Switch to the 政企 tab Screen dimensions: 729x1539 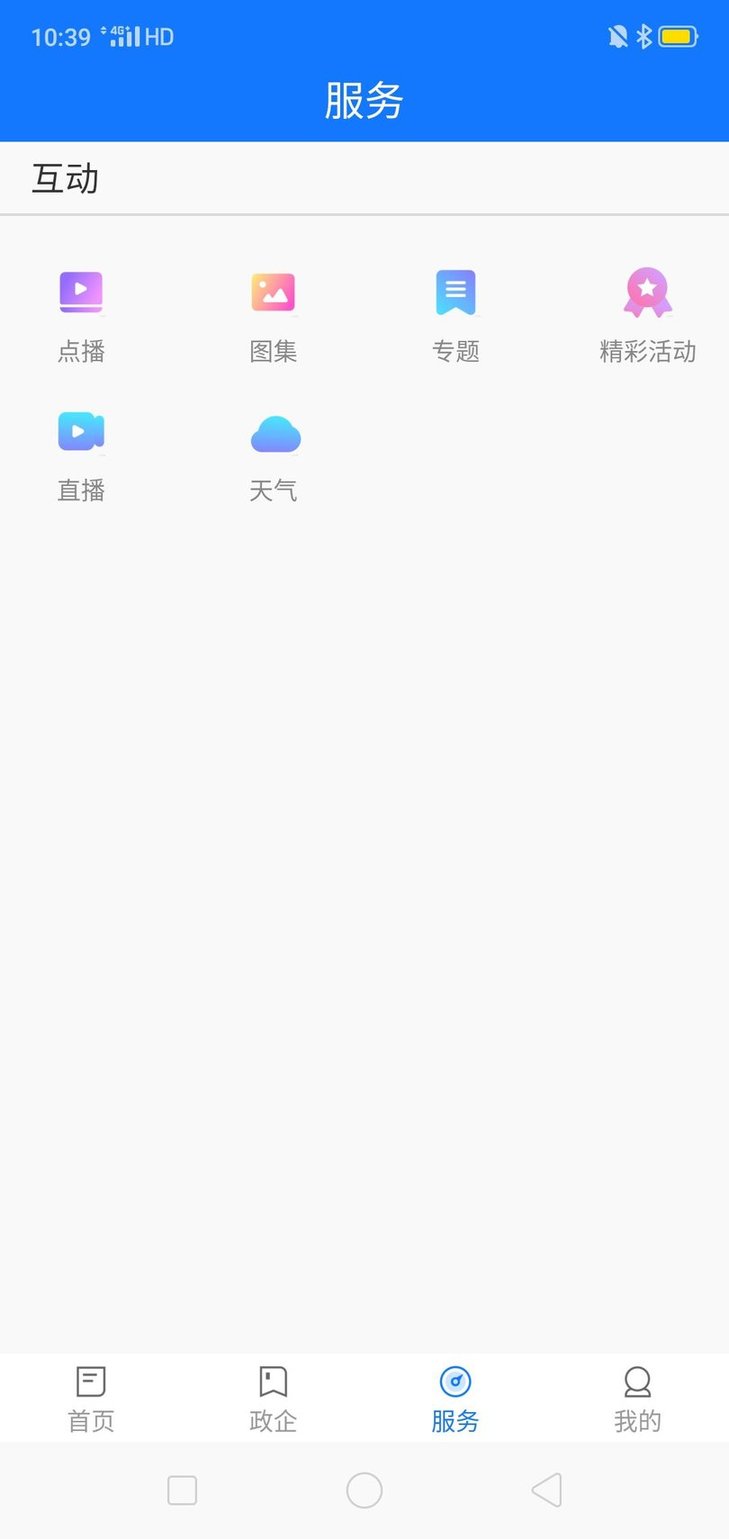(273, 1398)
